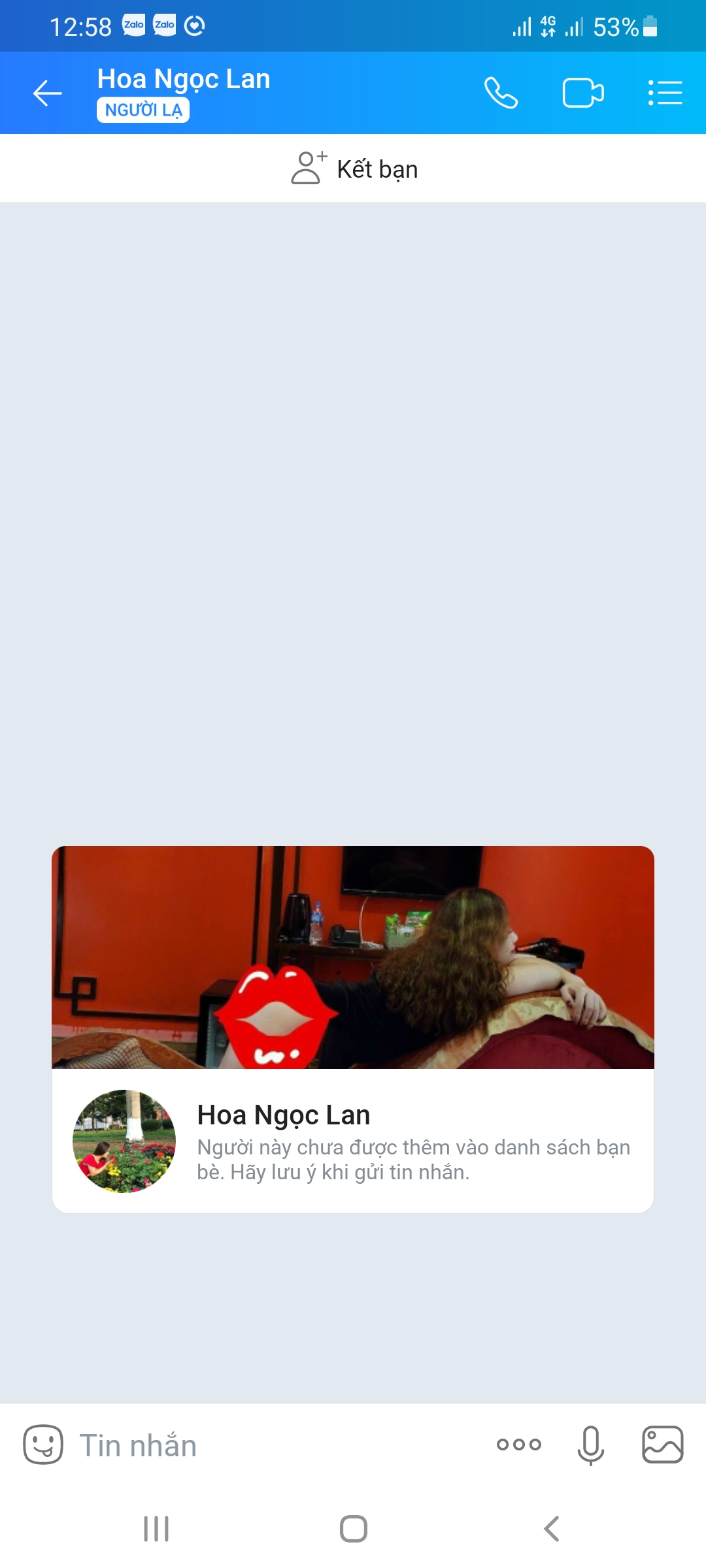Attach a photo from gallery
This screenshot has height=1568, width=706.
(x=662, y=1445)
